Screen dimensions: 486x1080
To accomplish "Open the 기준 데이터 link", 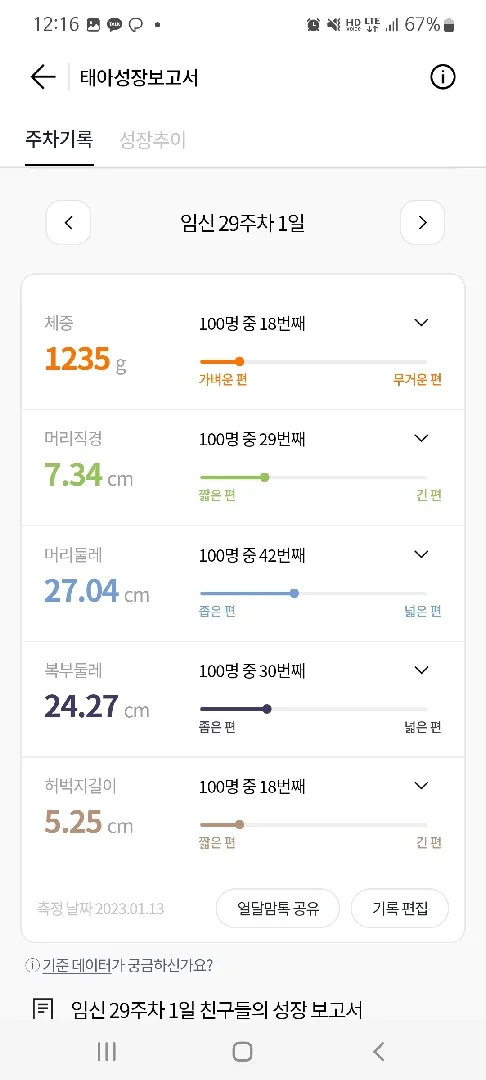I will (76, 966).
